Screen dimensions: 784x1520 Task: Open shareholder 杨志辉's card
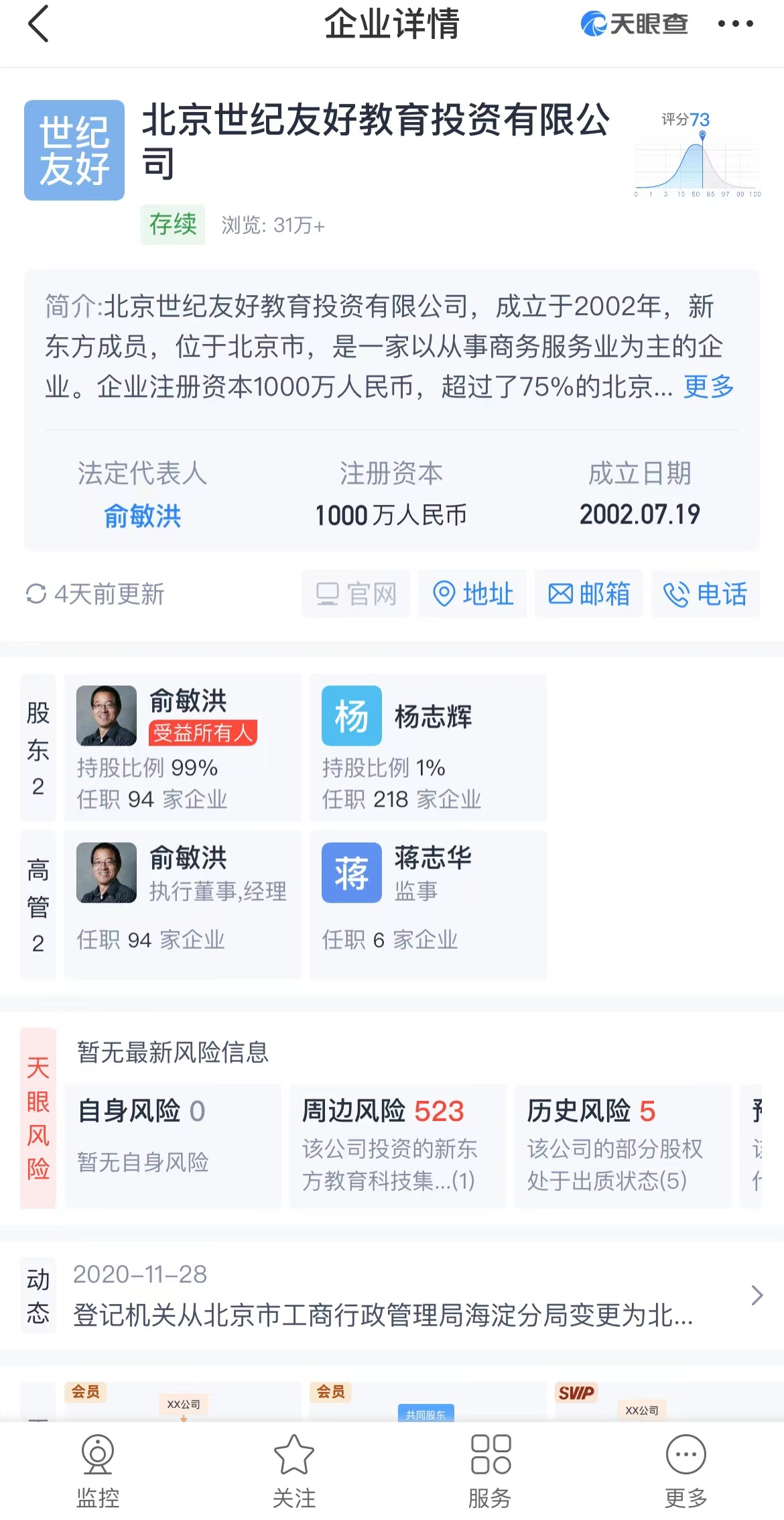[x=428, y=748]
